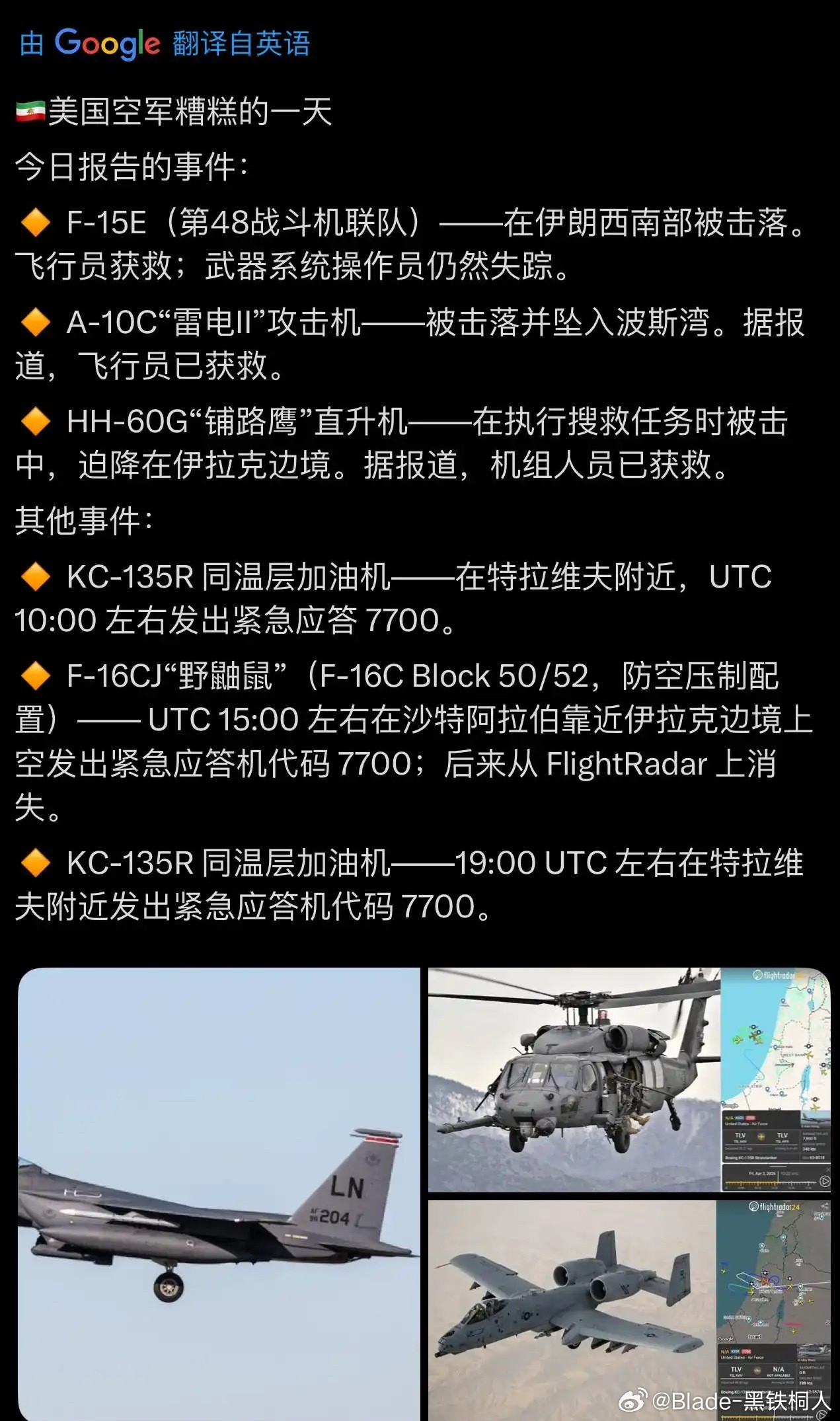
Task: Click the red 7700 squawk badge
Action: [x=751, y=1118]
